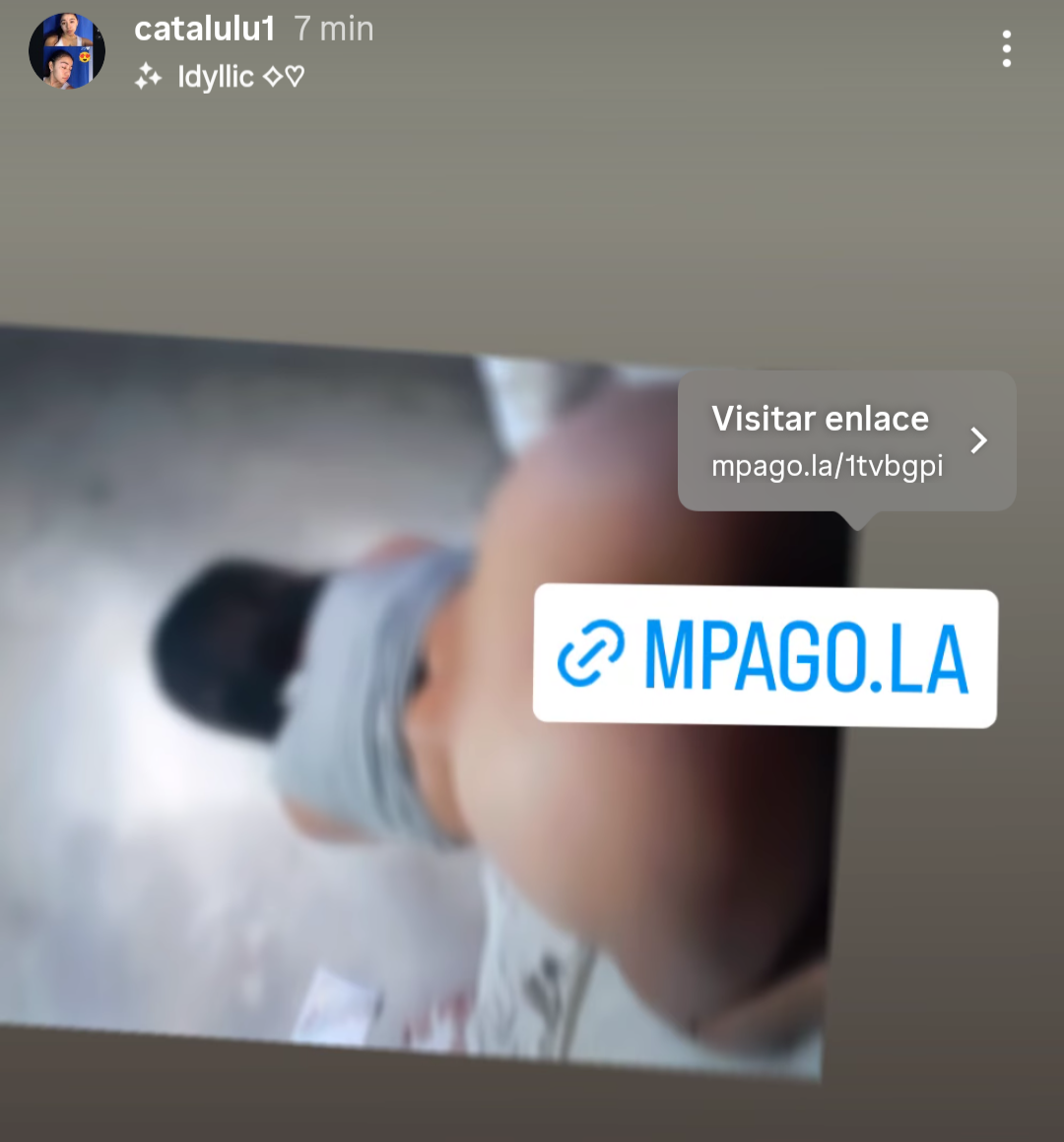Tap the MPAGO.LA link sticker
1064x1142 pixels.
(765, 656)
